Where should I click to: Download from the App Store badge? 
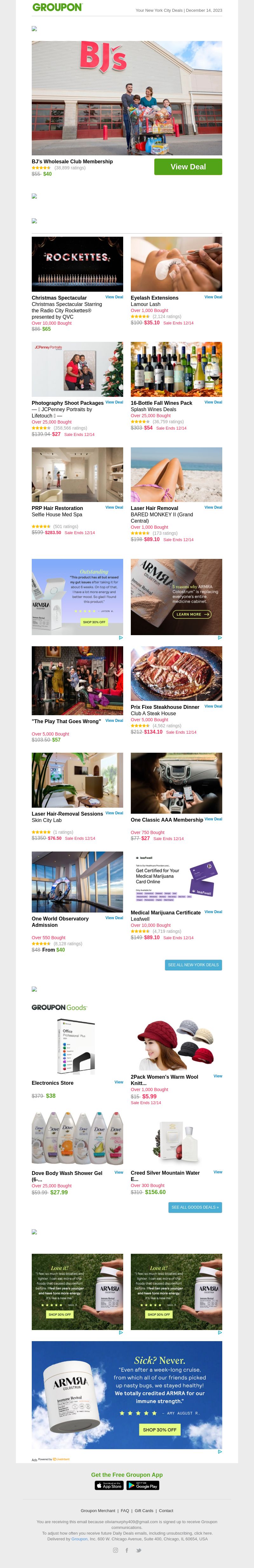(109, 1486)
